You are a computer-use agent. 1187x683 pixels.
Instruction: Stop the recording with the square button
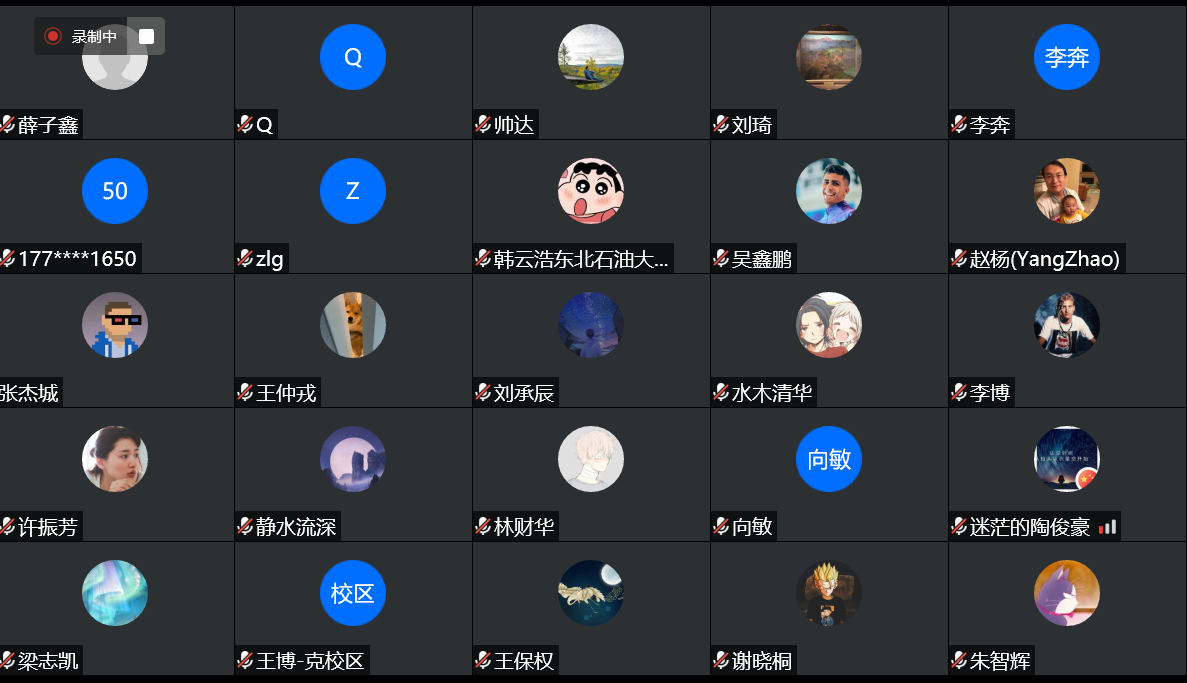click(x=146, y=37)
